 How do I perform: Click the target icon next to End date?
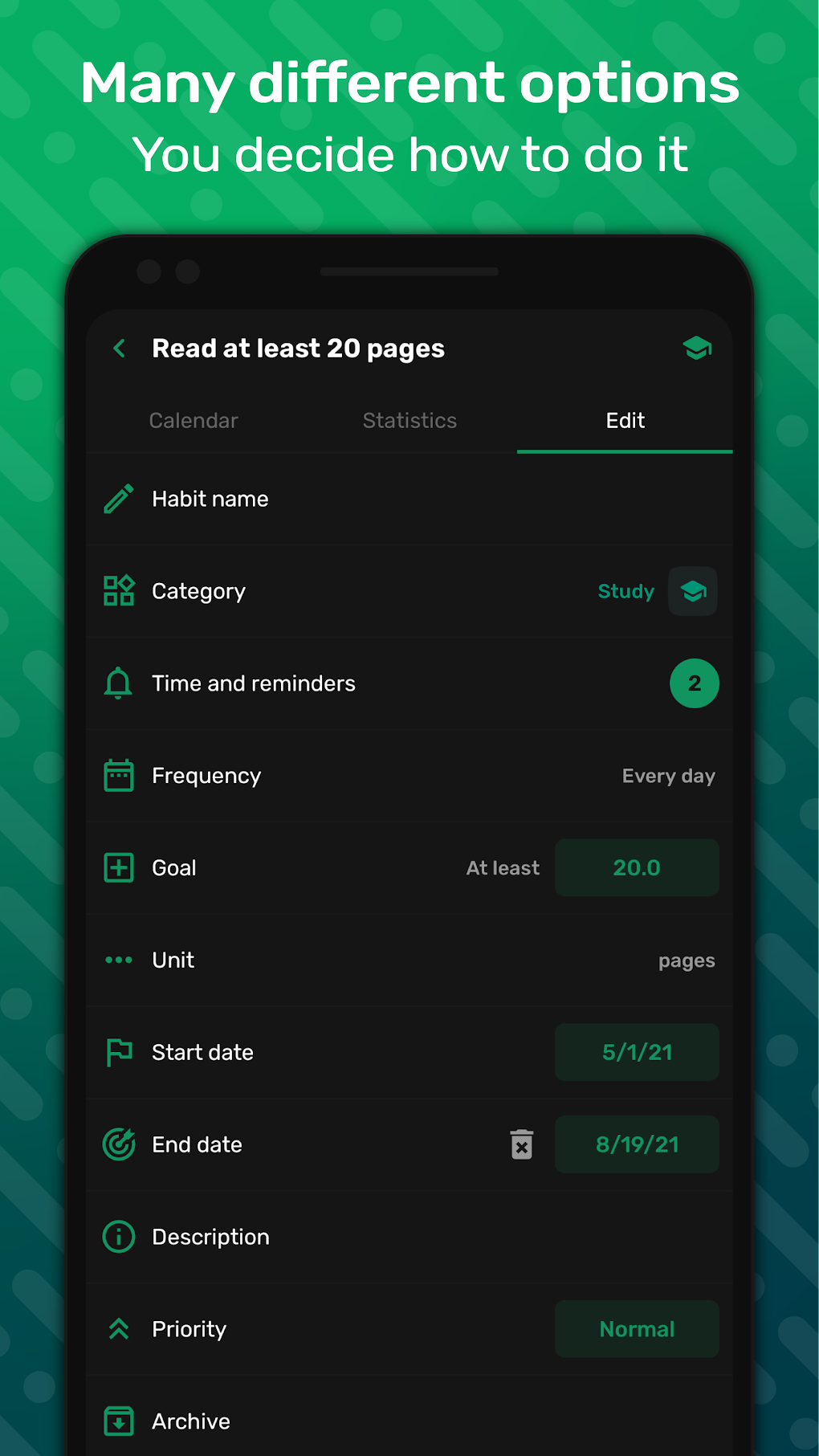(118, 1144)
